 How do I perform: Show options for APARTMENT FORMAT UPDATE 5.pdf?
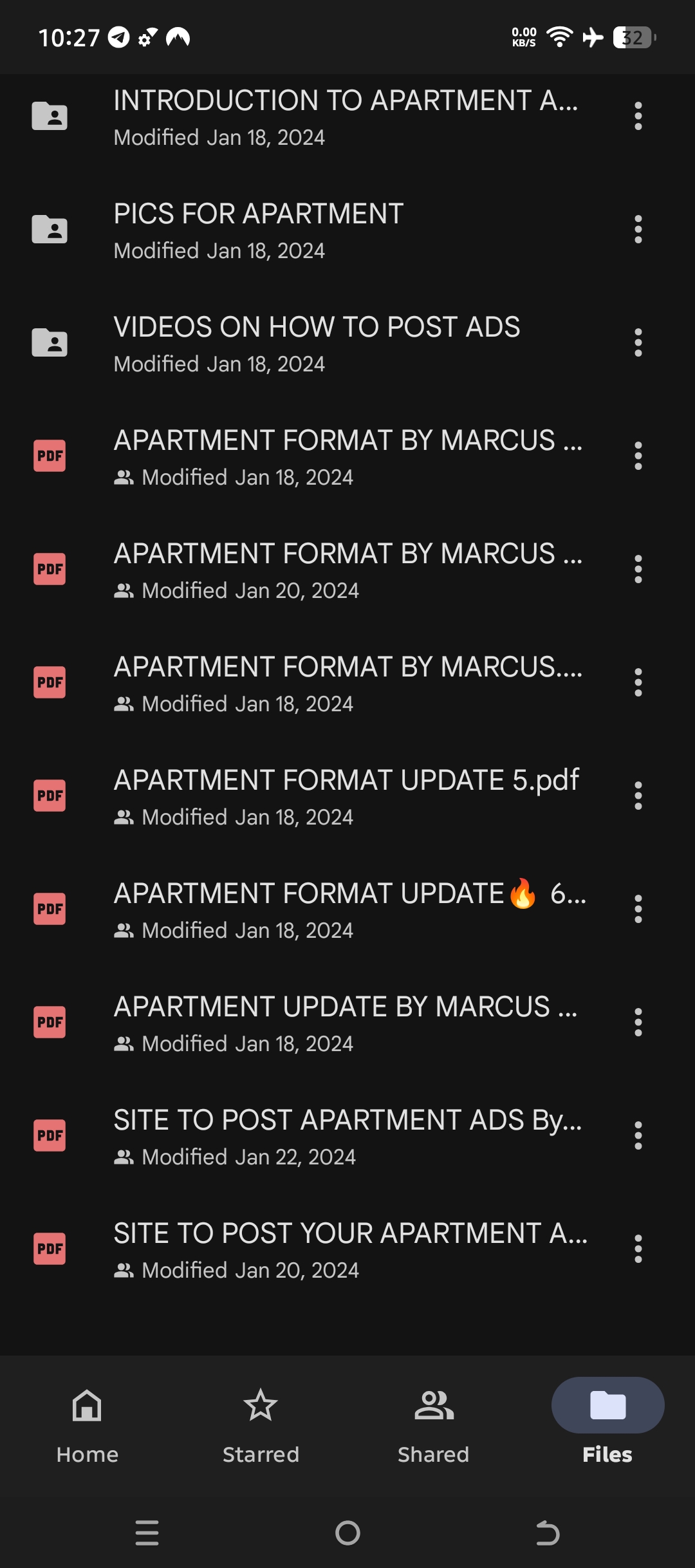coord(638,796)
